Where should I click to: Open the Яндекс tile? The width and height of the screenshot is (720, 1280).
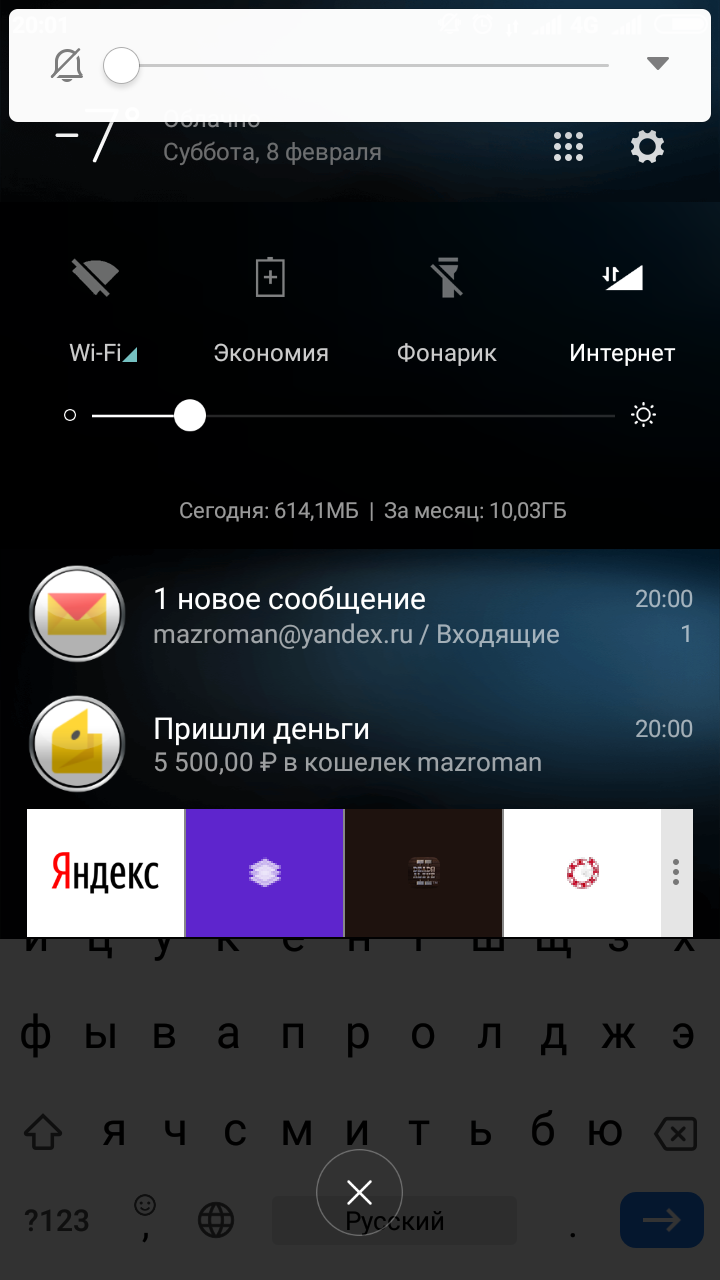click(x=105, y=873)
